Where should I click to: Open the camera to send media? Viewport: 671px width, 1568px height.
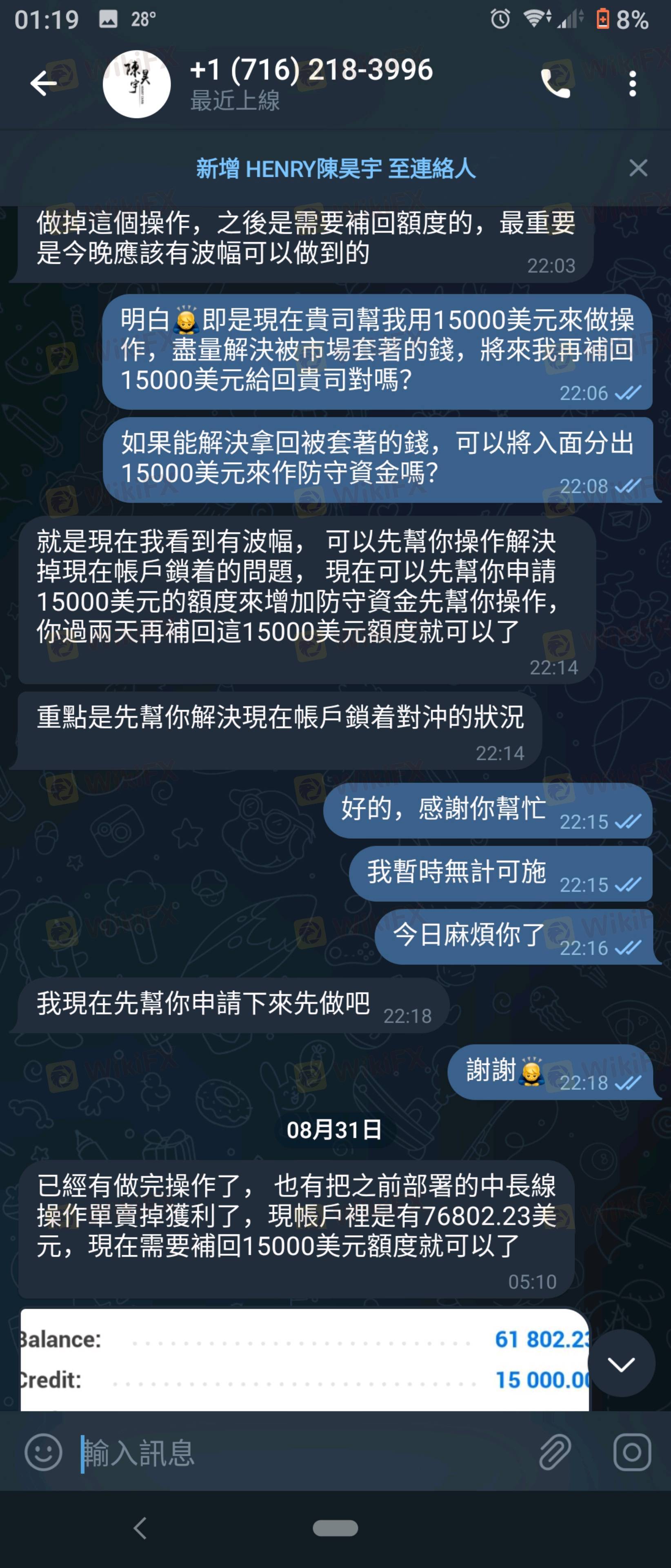[x=631, y=1452]
